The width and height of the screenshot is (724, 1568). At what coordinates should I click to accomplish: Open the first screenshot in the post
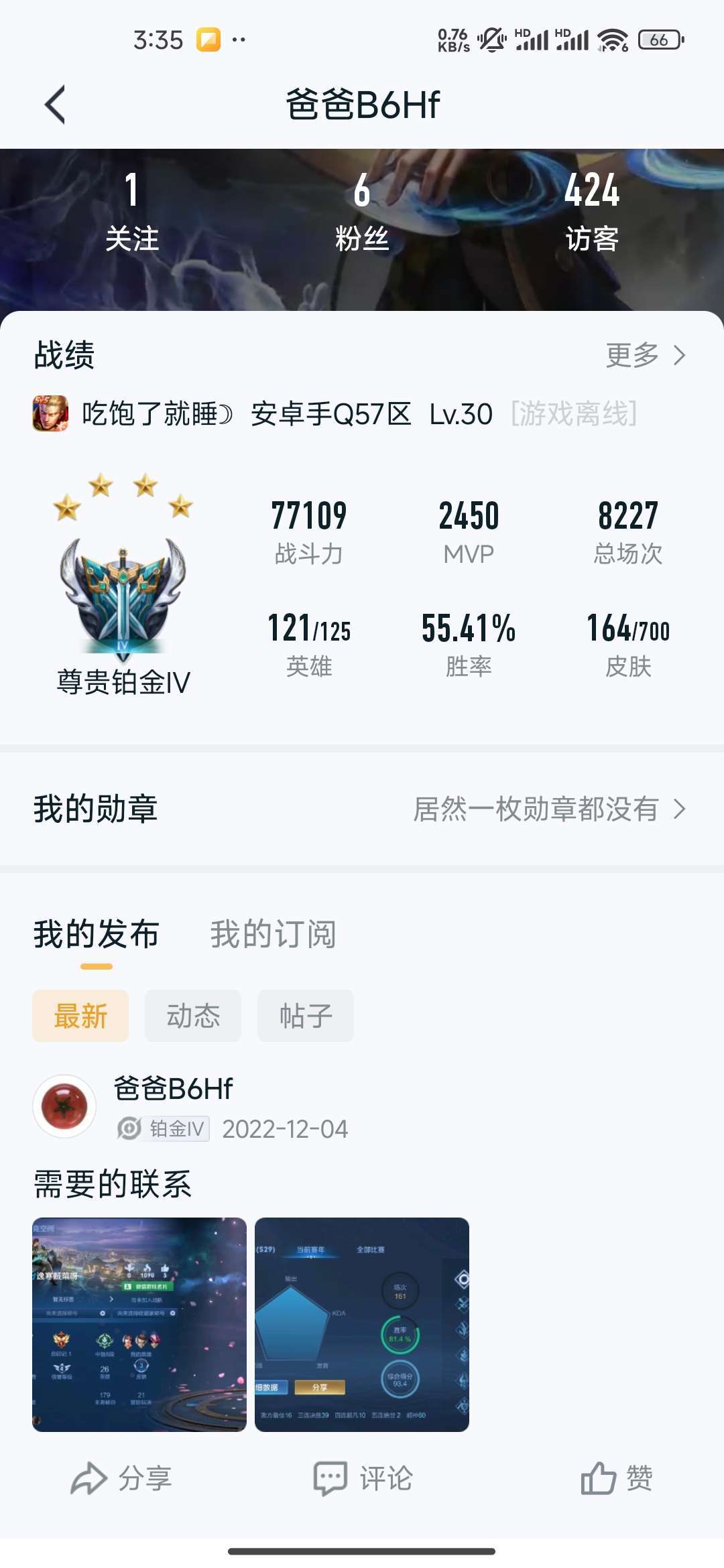point(139,1325)
